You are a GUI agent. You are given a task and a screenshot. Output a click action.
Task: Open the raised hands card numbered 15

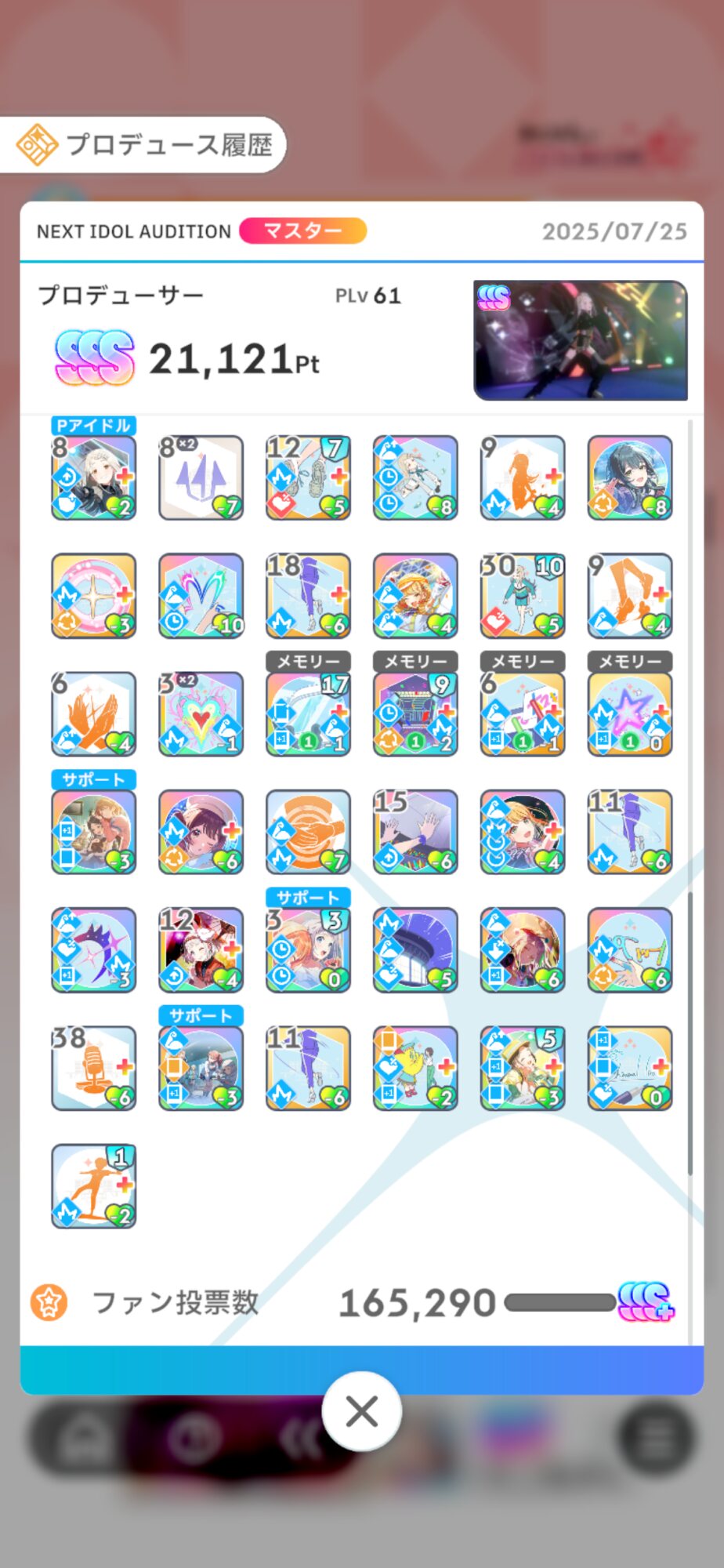(x=415, y=832)
